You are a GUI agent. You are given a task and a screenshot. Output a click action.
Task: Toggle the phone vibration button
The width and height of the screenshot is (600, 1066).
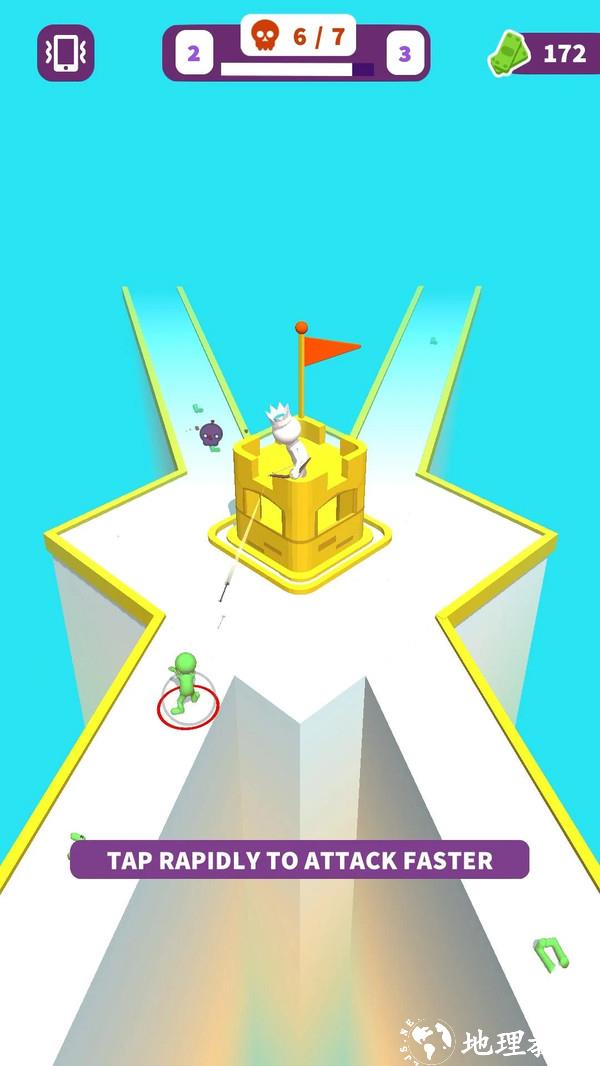(x=66, y=53)
